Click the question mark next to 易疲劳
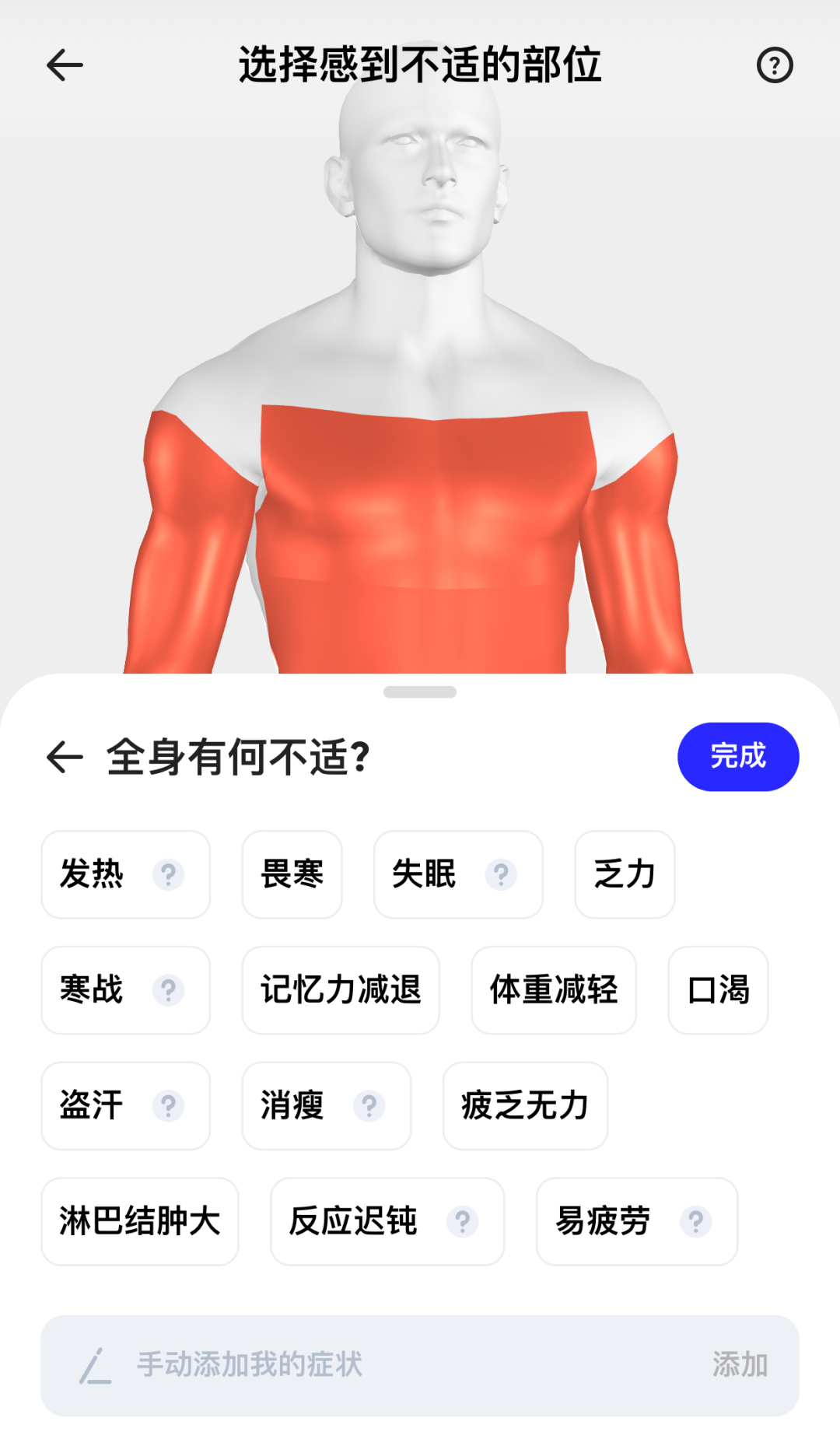Viewport: 840px width, 1453px height. [x=695, y=1221]
